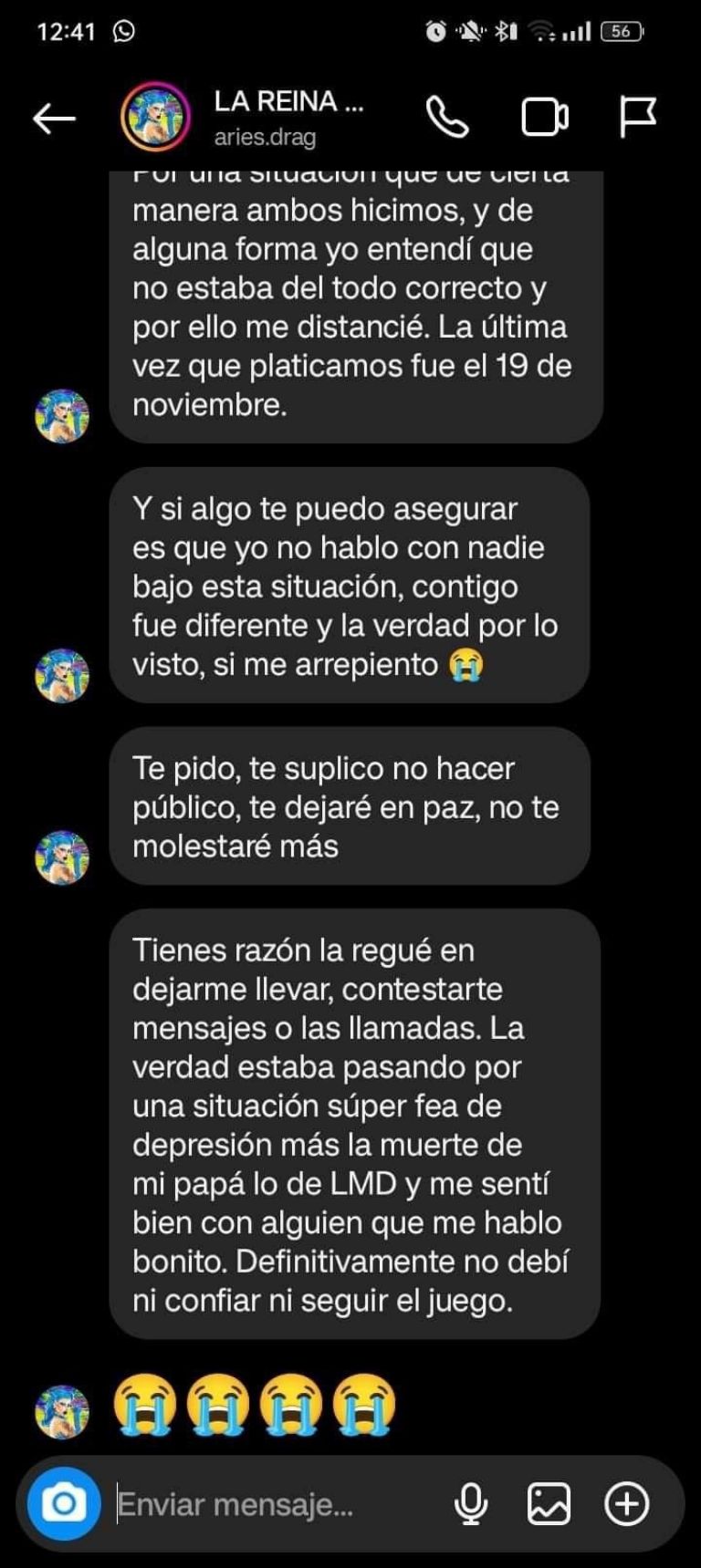Tap the header profile picture of aries.drag
The width and height of the screenshot is (701, 1568).
pos(156,117)
